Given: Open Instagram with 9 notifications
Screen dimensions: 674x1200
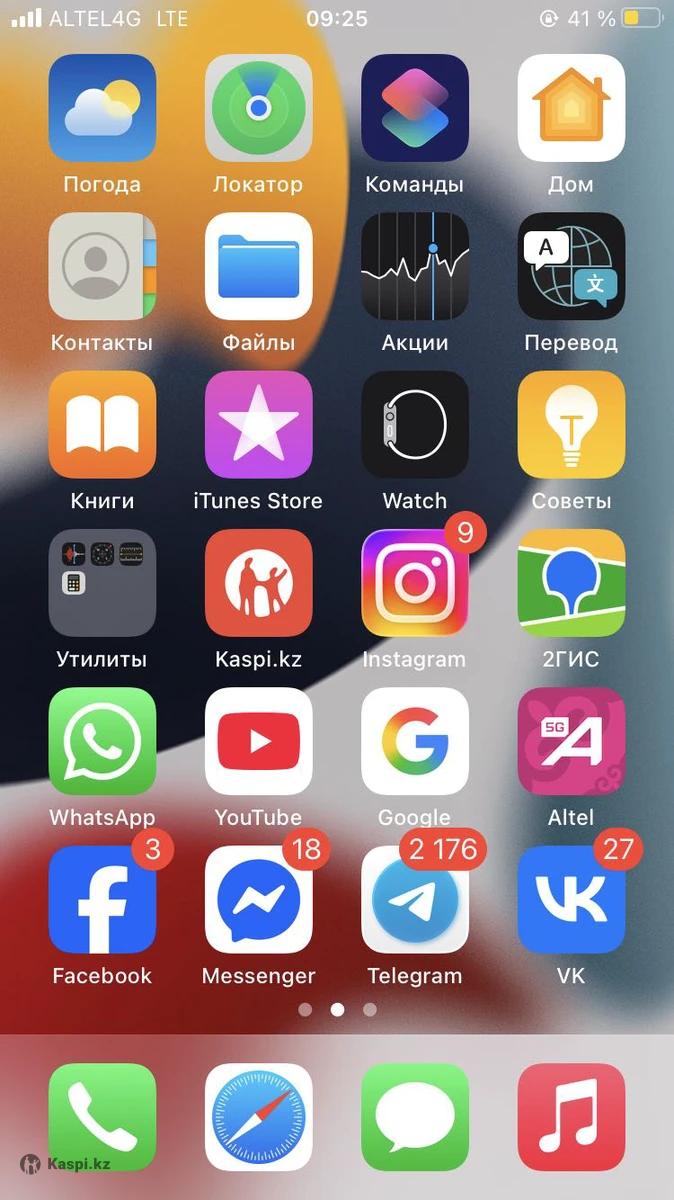Looking at the screenshot, I should (x=415, y=583).
